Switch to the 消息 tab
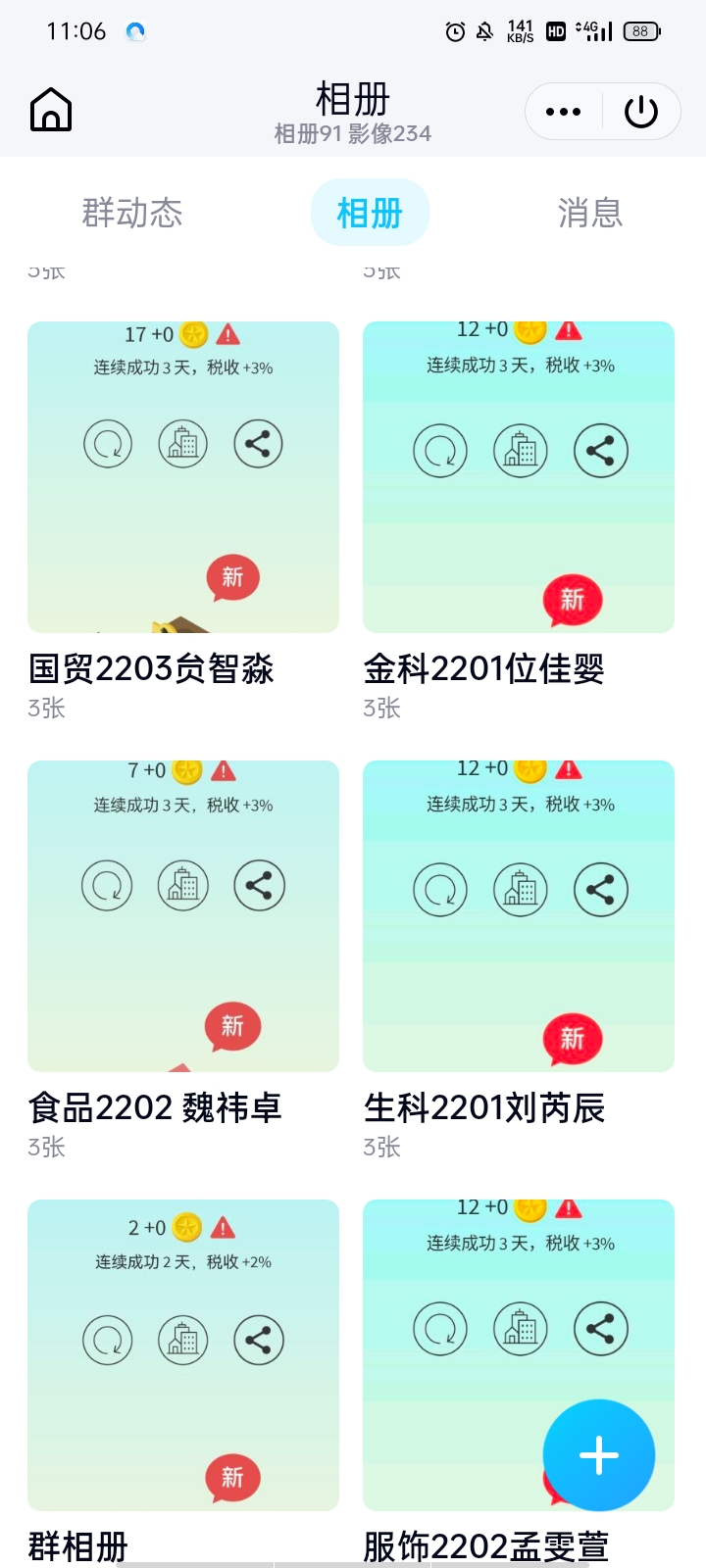Image resolution: width=706 pixels, height=1568 pixels. tap(589, 213)
